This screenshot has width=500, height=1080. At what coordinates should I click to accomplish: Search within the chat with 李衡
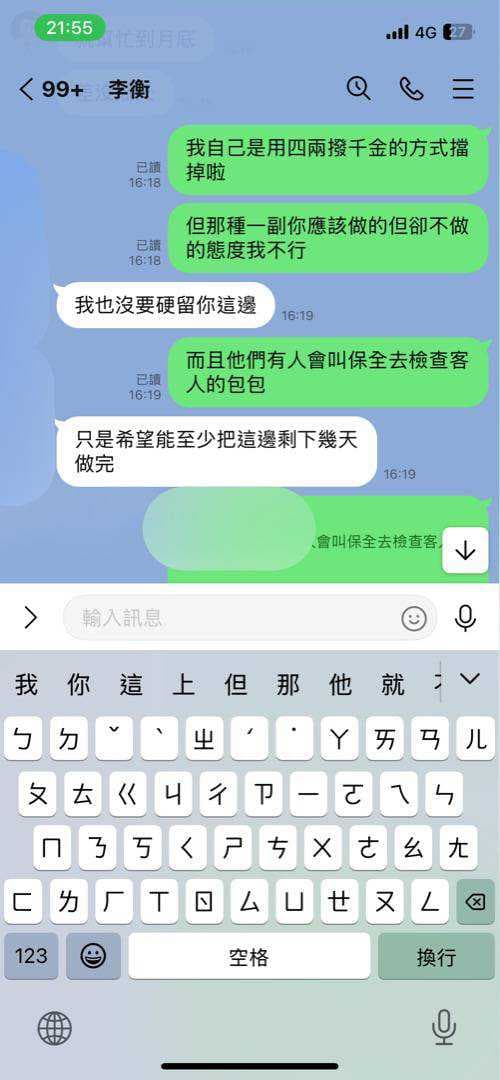pos(358,89)
